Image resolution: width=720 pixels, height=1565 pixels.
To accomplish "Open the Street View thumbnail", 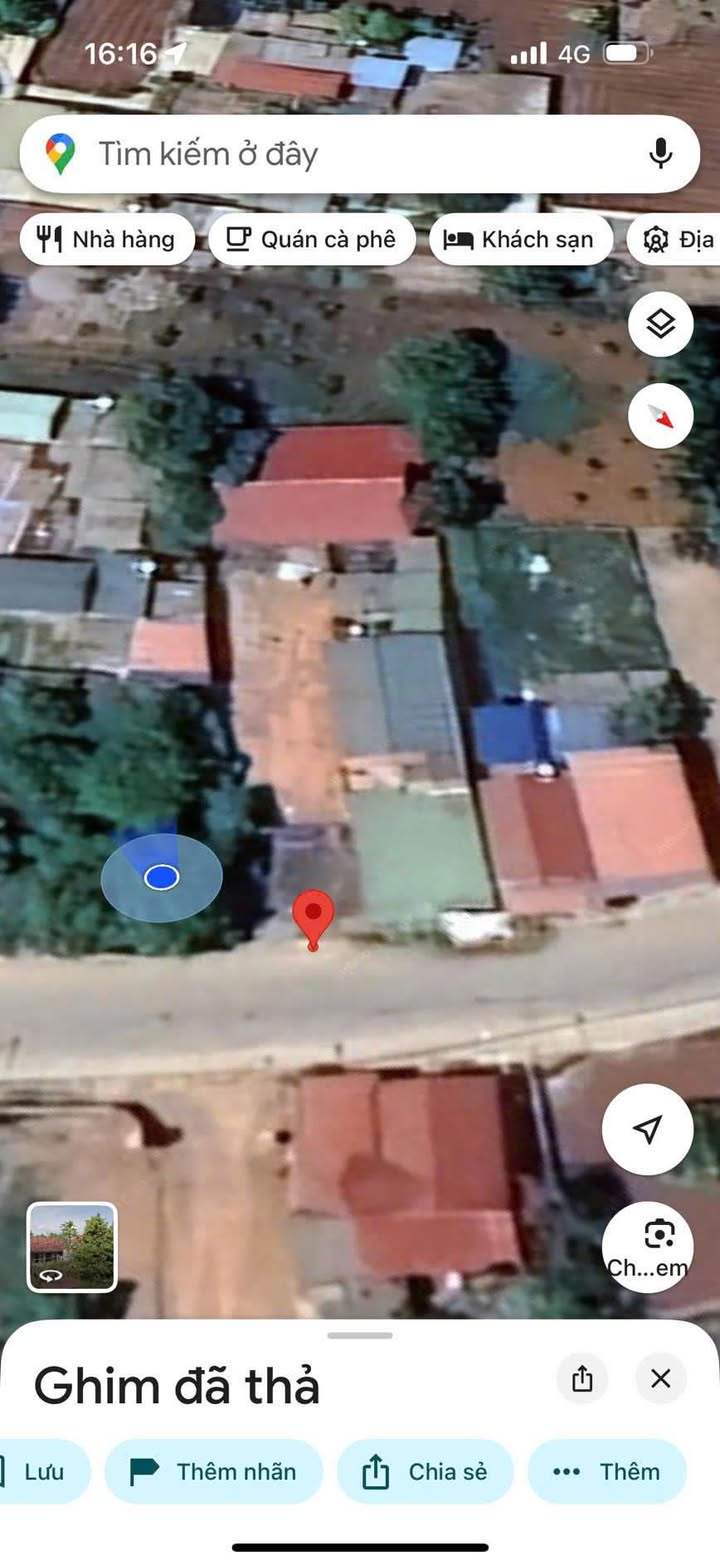I will pyautogui.click(x=72, y=1247).
